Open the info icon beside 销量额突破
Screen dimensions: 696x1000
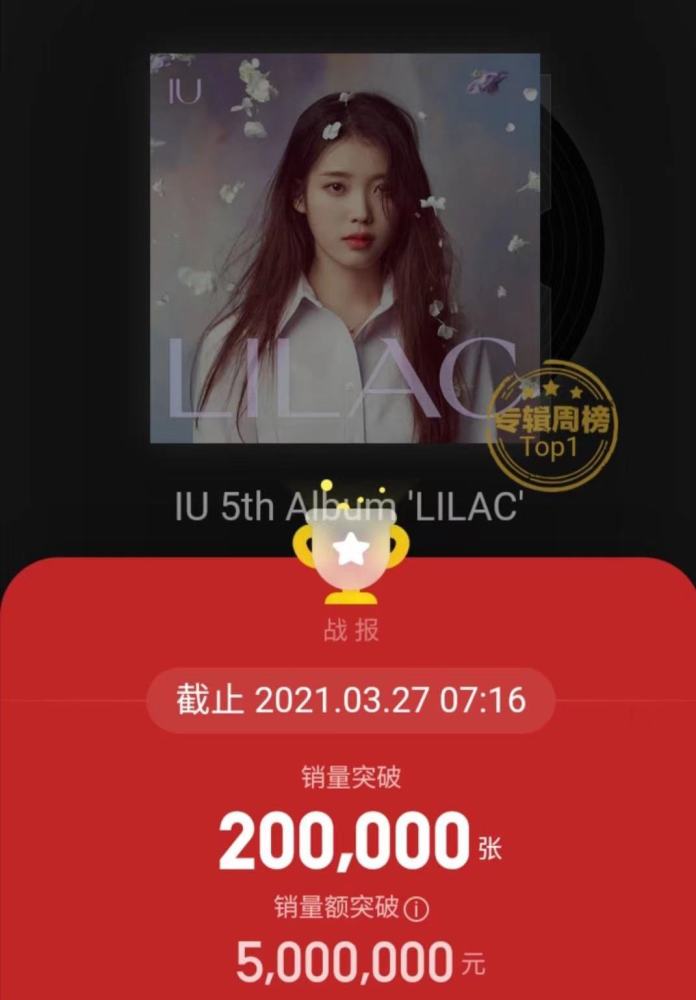tap(418, 909)
